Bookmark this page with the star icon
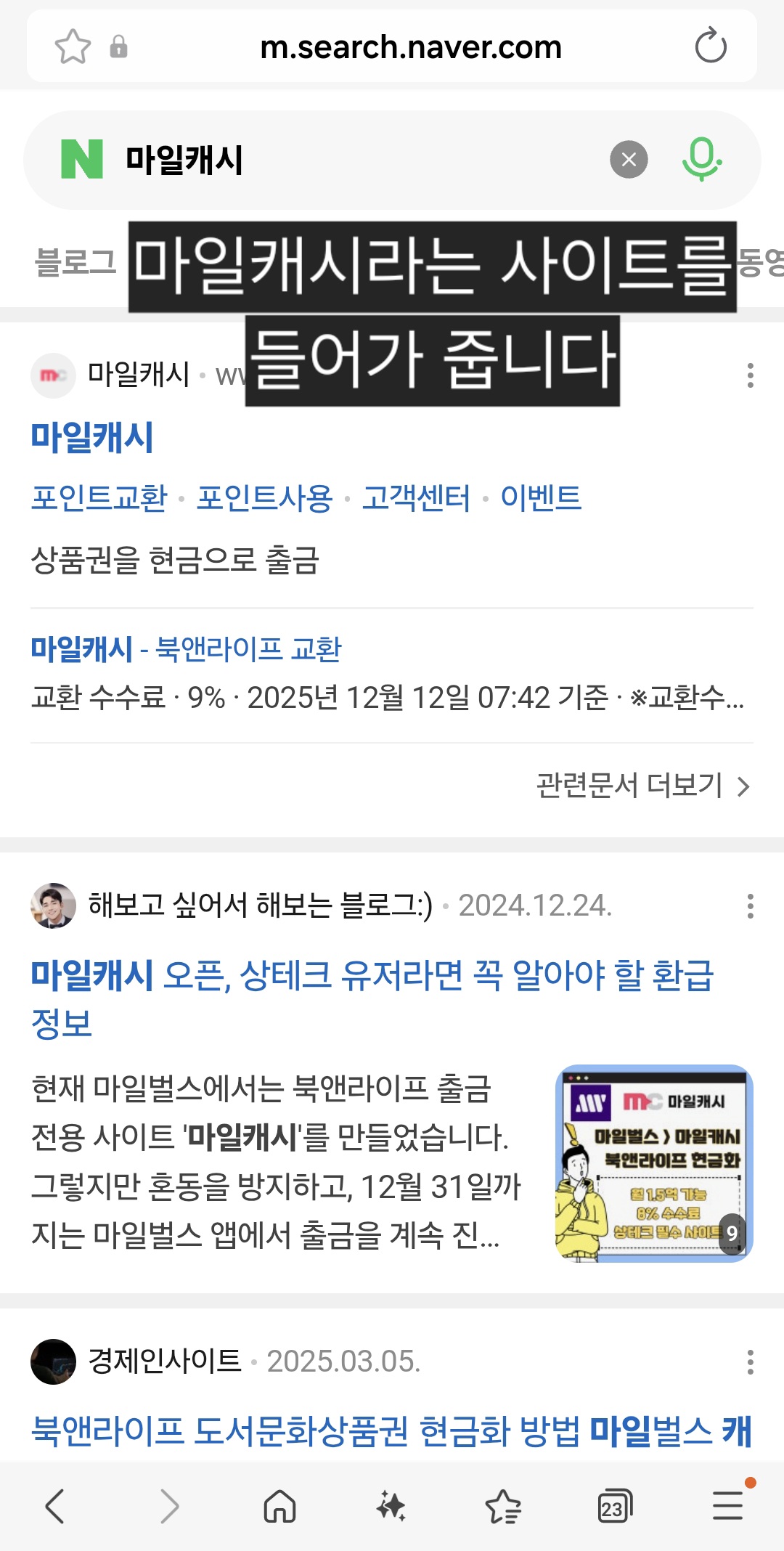Image resolution: width=784 pixels, height=1551 pixels. coord(73,47)
